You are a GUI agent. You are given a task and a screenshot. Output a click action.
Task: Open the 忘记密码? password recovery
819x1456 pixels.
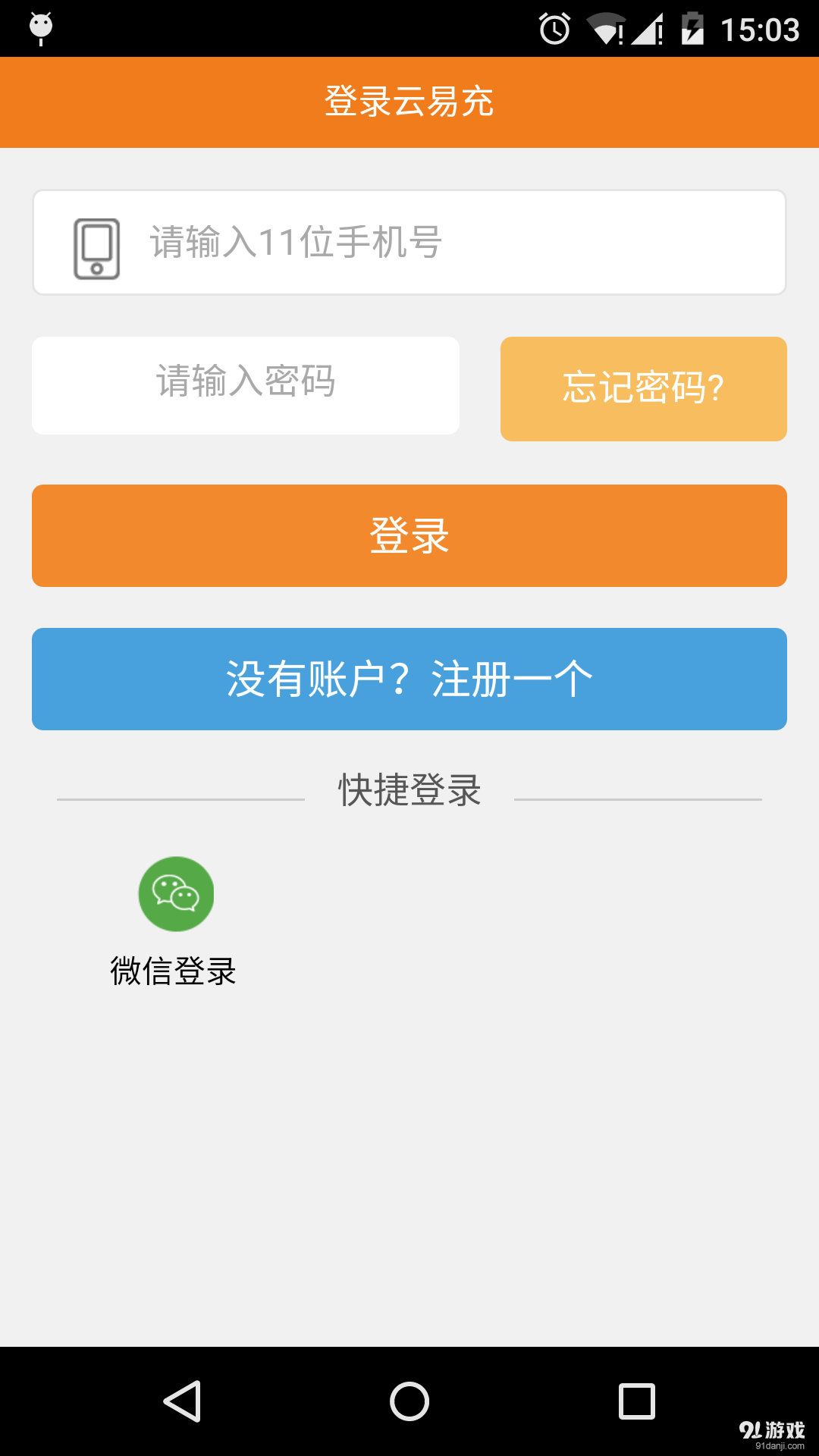click(x=643, y=388)
